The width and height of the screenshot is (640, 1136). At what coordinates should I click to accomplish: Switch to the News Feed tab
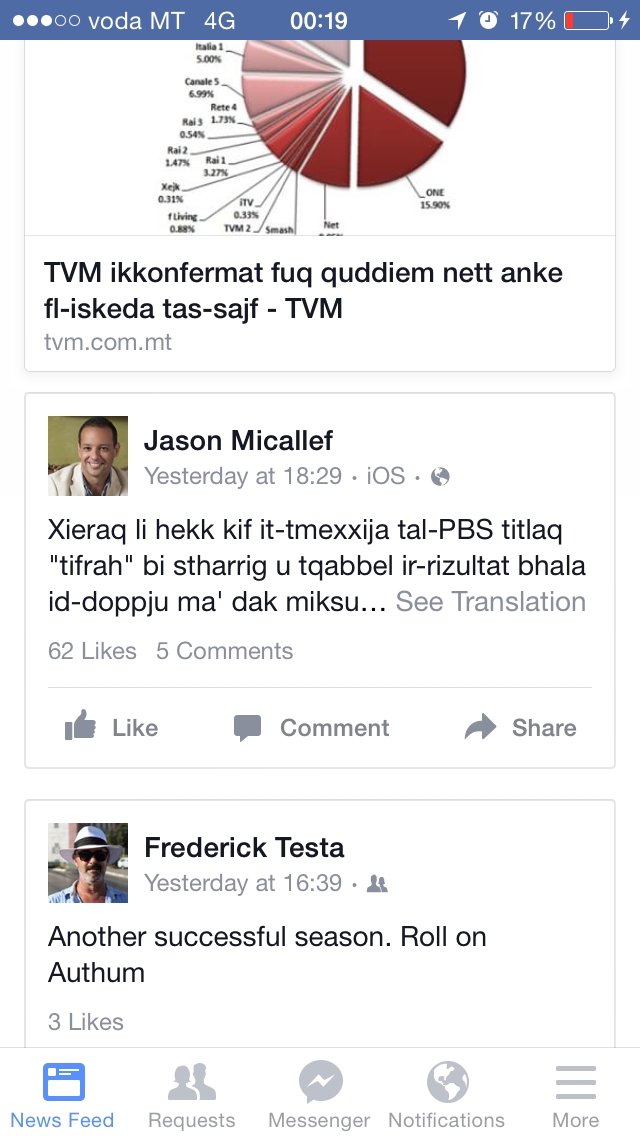click(x=63, y=1094)
